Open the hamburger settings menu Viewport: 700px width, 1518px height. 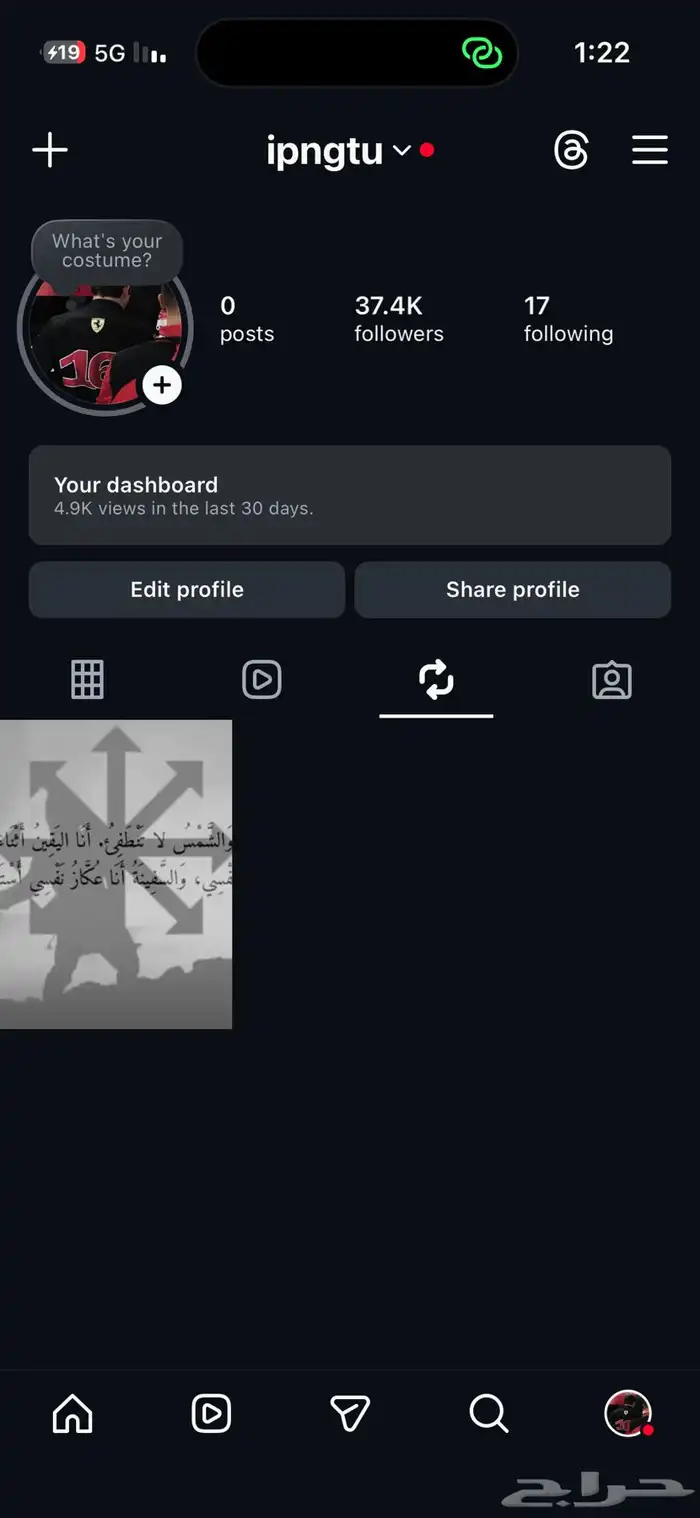(650, 151)
